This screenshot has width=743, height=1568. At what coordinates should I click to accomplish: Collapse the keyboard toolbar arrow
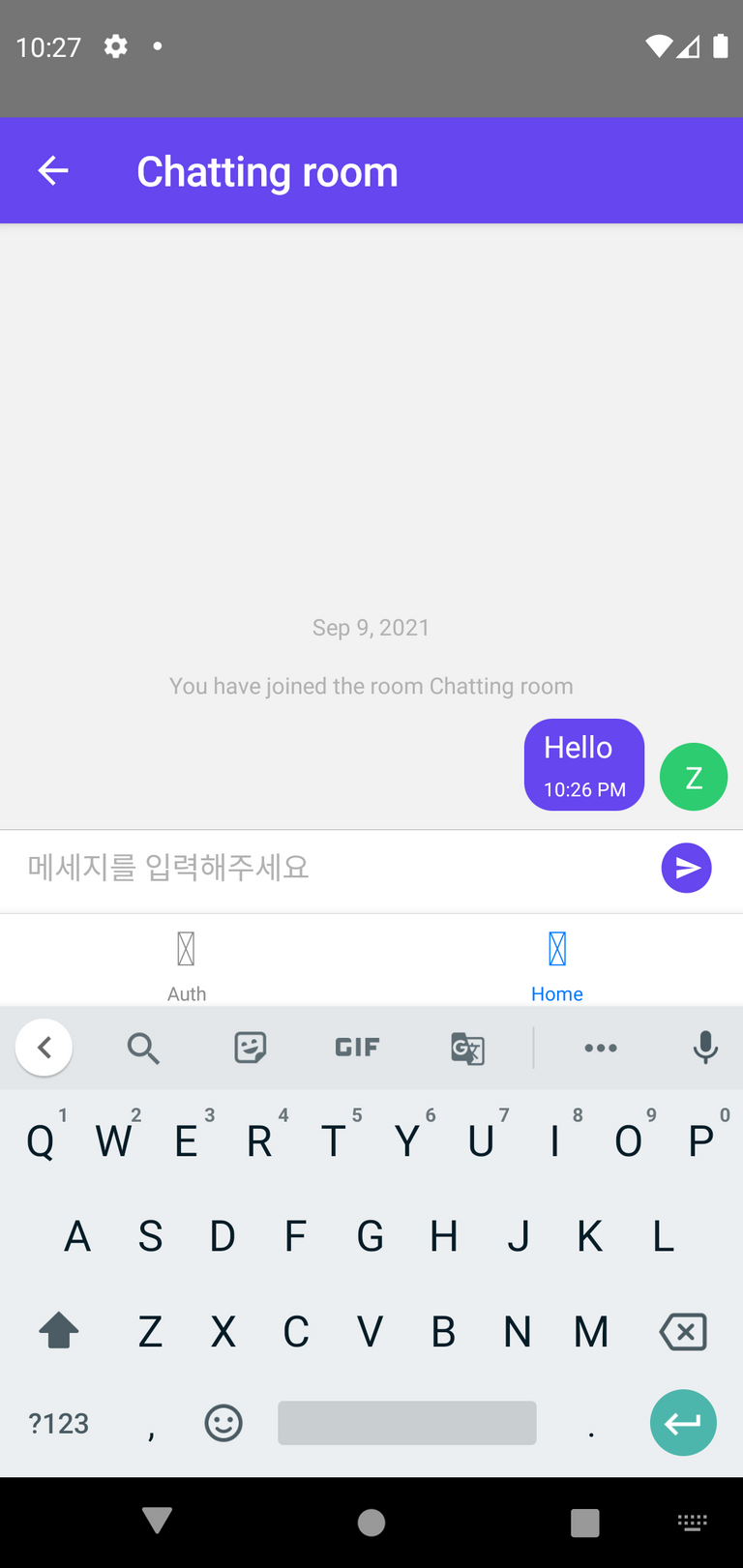(44, 1048)
